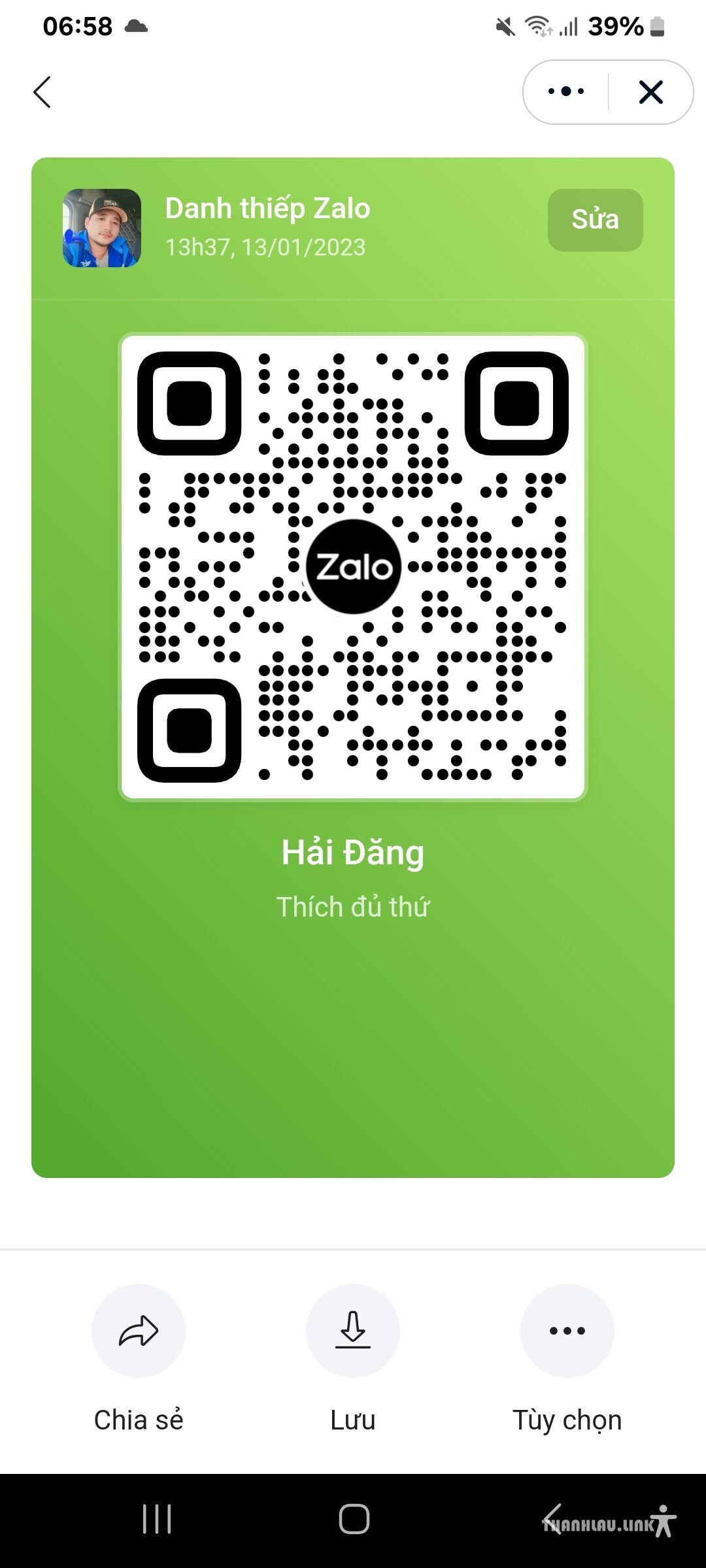
Task: Close the mini app with X
Action: (650, 92)
